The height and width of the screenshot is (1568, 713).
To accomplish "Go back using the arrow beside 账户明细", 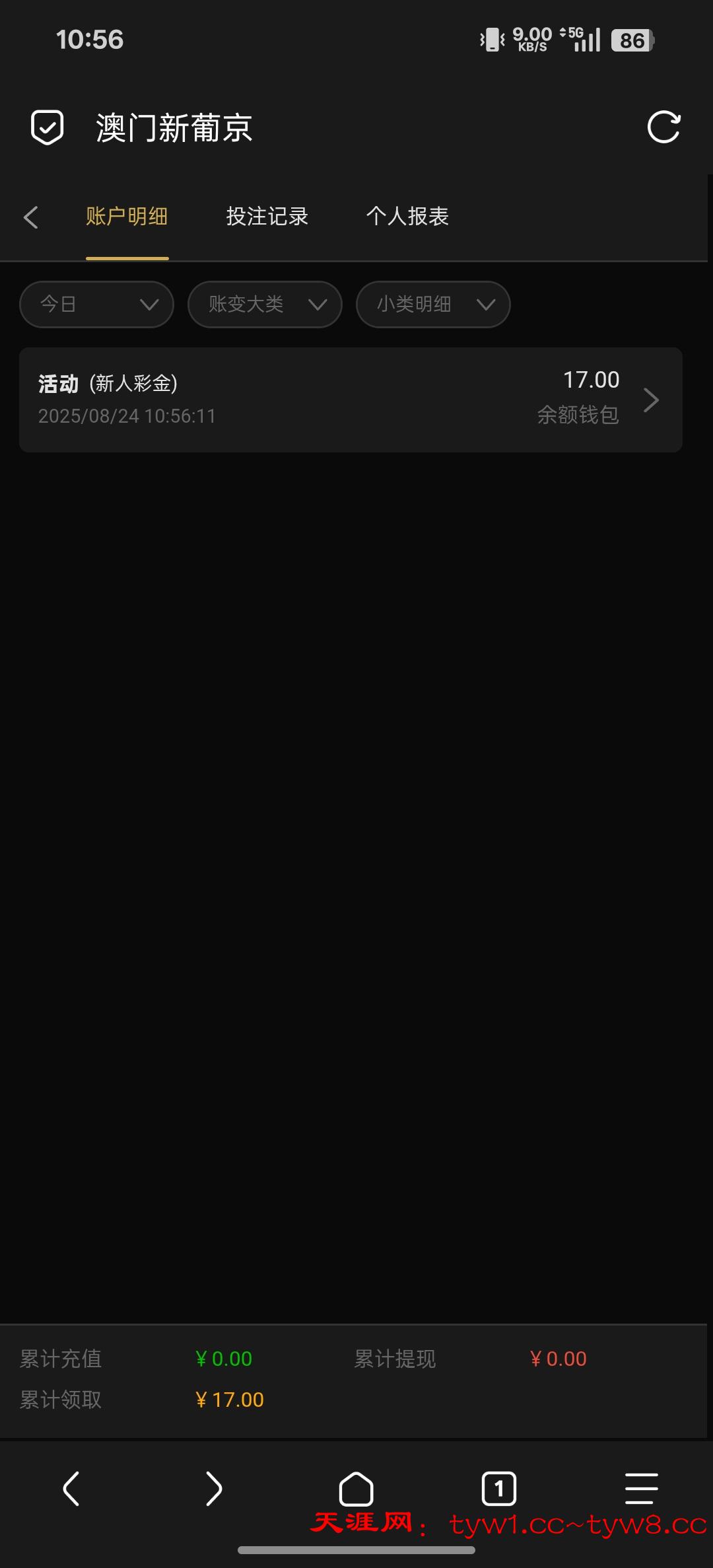I will [x=31, y=217].
